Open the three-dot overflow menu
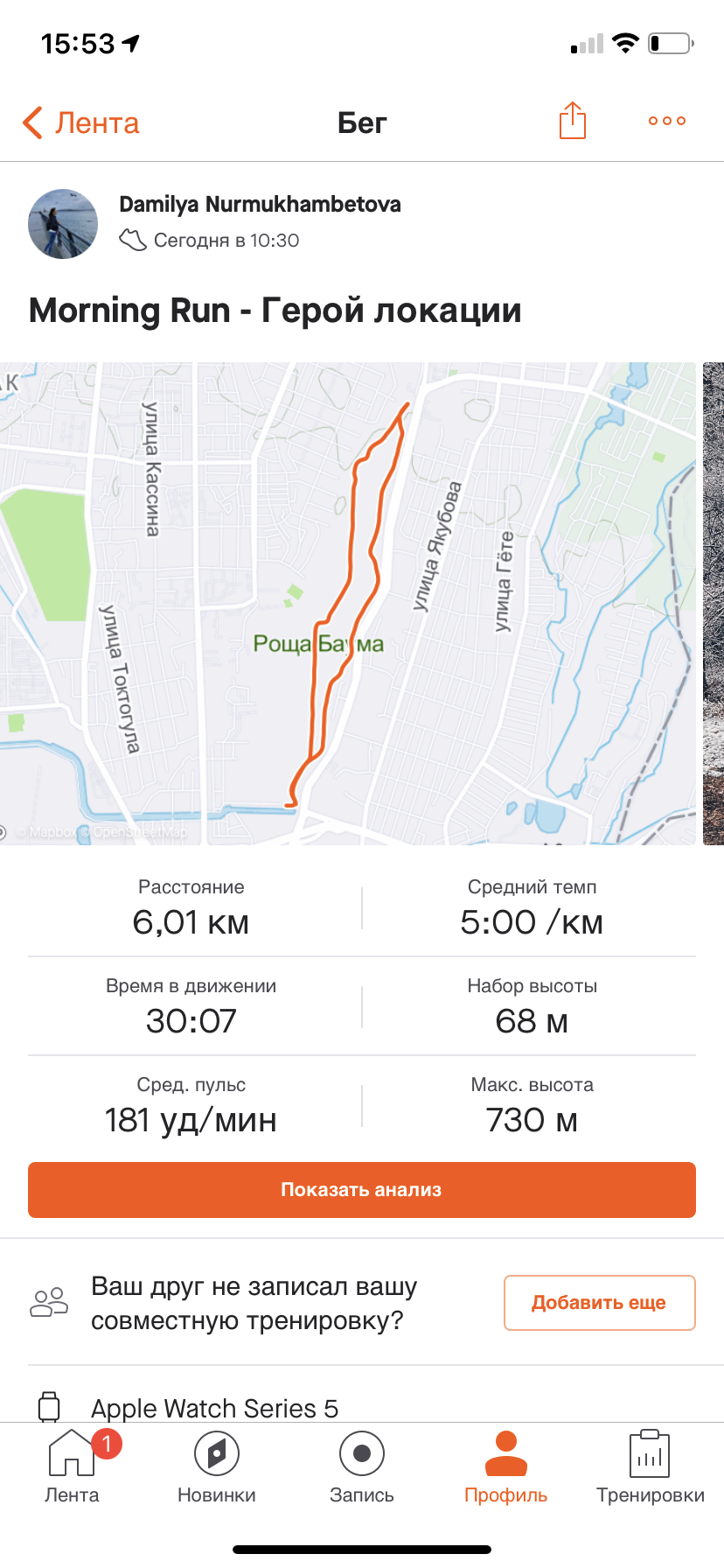Viewport: 724px width, 1568px height. 667,121
